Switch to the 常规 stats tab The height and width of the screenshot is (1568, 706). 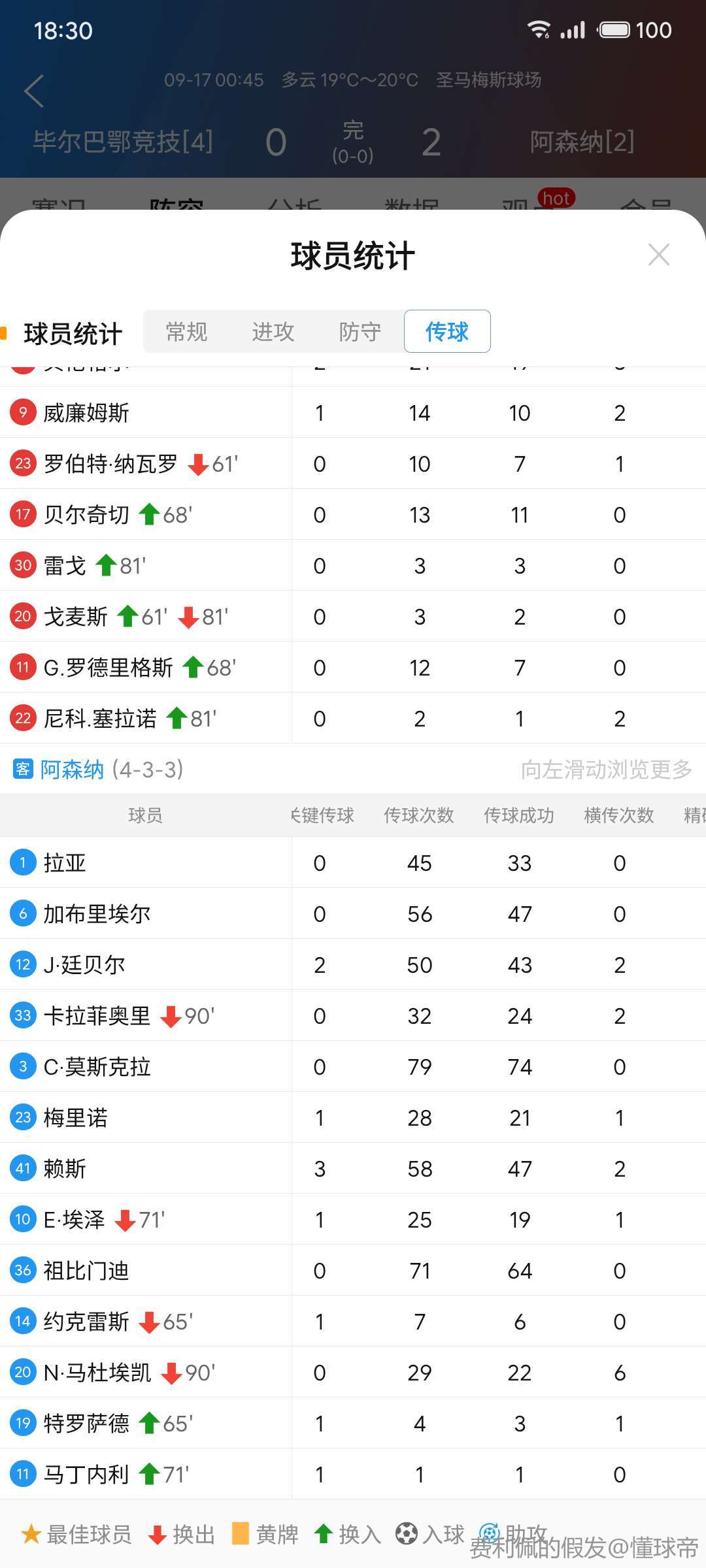click(186, 331)
